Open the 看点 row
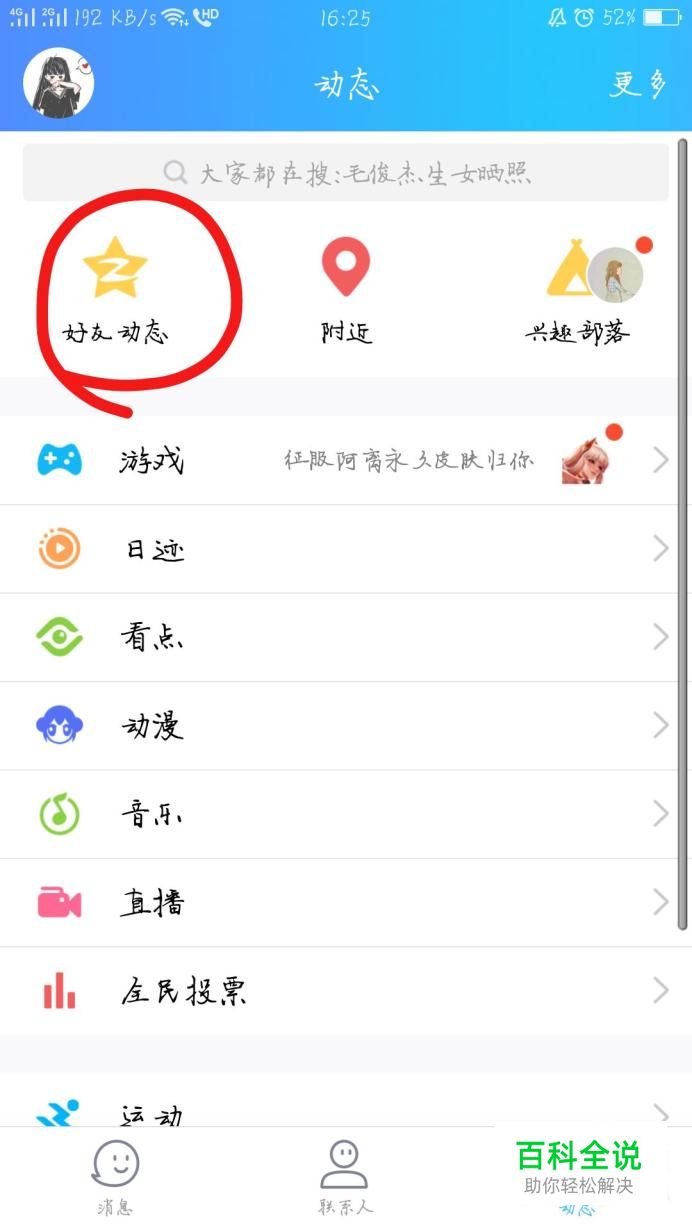692x1230 pixels. [346, 637]
